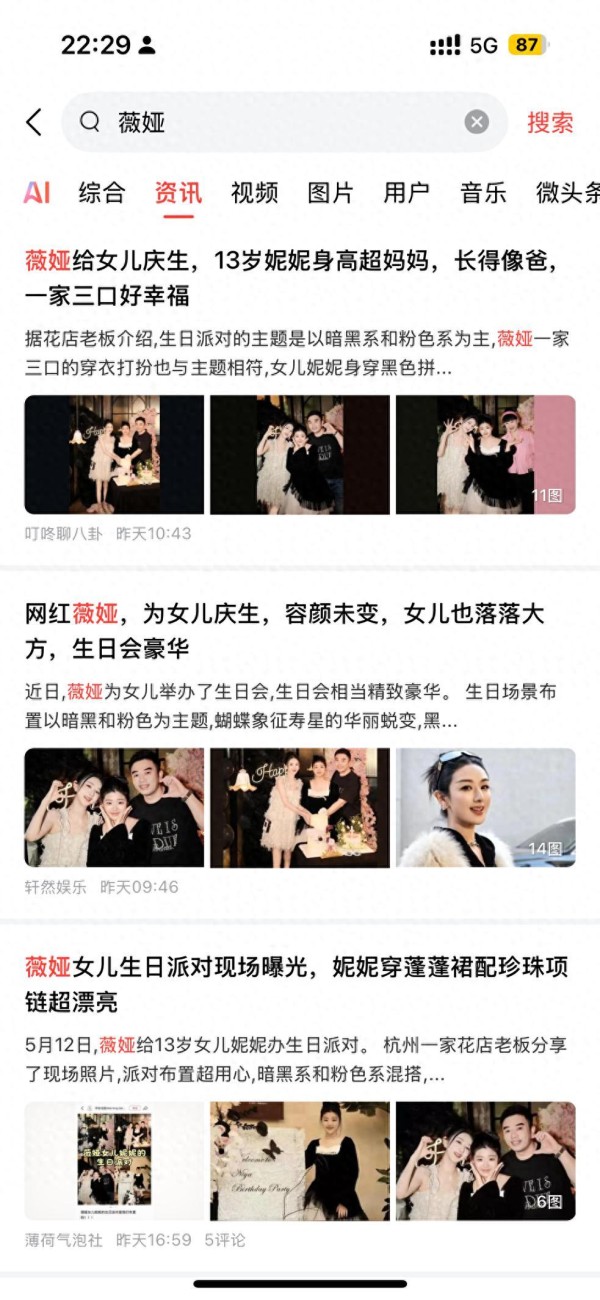The image size is (600, 1300).
Task: Open the 图片 tab
Action: point(330,193)
